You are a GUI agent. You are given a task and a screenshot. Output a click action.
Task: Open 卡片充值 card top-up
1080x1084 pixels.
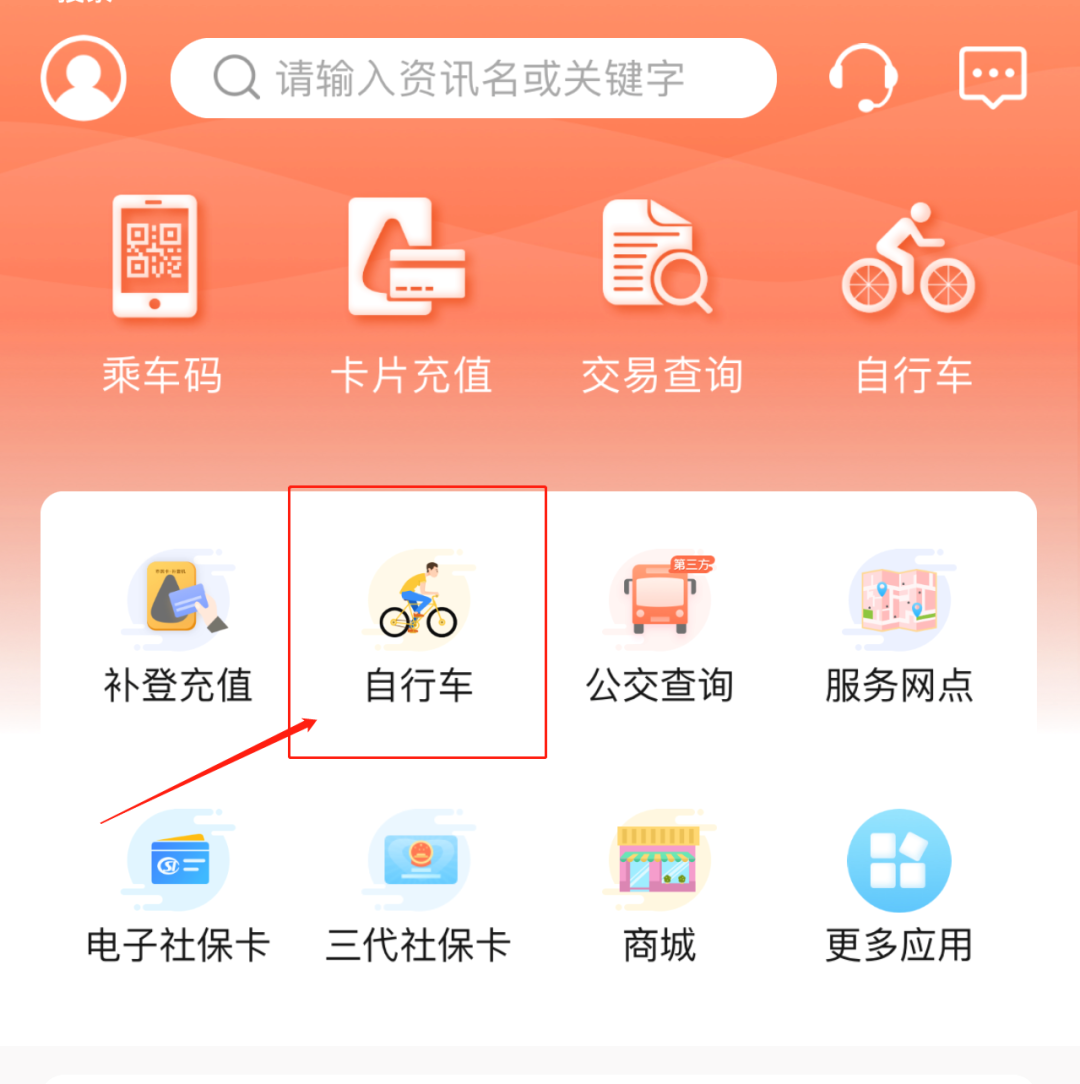coord(410,292)
